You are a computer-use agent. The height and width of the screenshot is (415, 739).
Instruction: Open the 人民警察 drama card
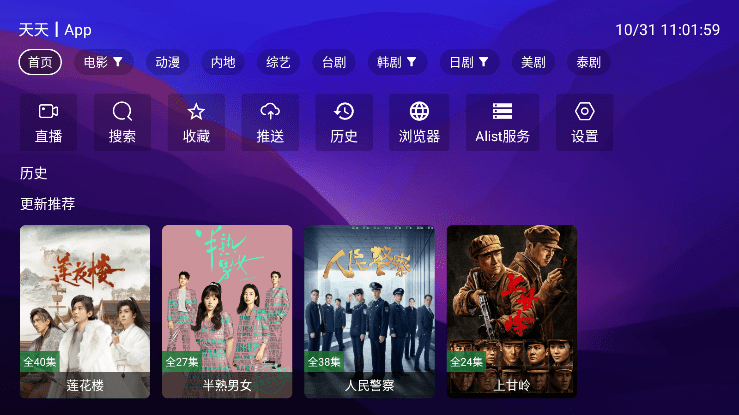[x=369, y=311]
